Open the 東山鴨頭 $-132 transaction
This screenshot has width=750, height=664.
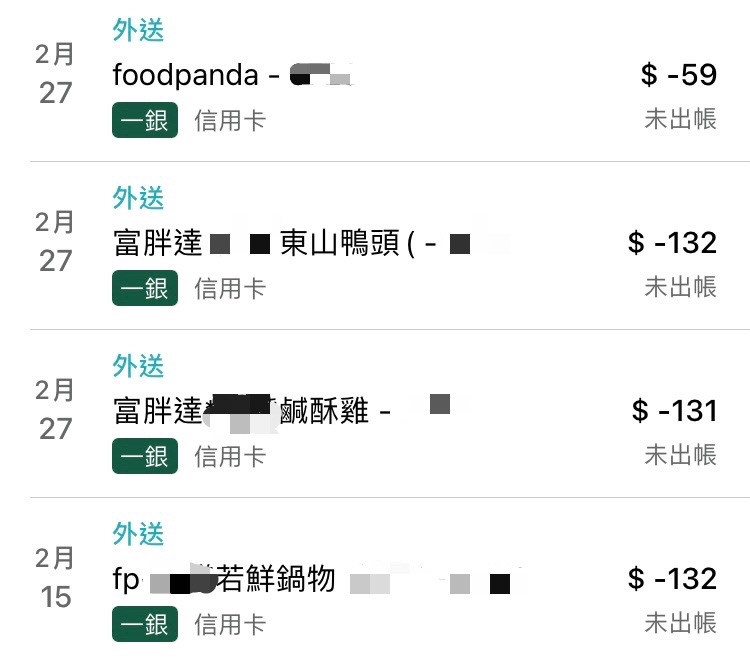point(375,243)
